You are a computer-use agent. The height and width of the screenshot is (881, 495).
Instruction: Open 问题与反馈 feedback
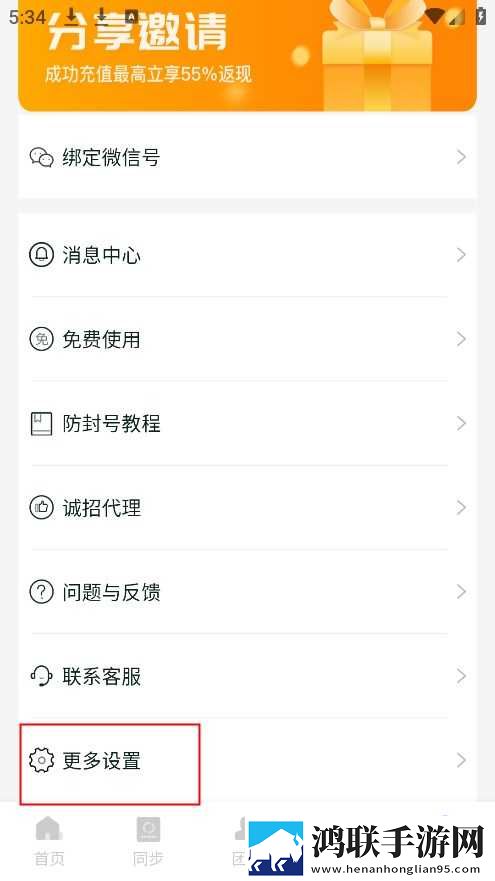[247, 592]
